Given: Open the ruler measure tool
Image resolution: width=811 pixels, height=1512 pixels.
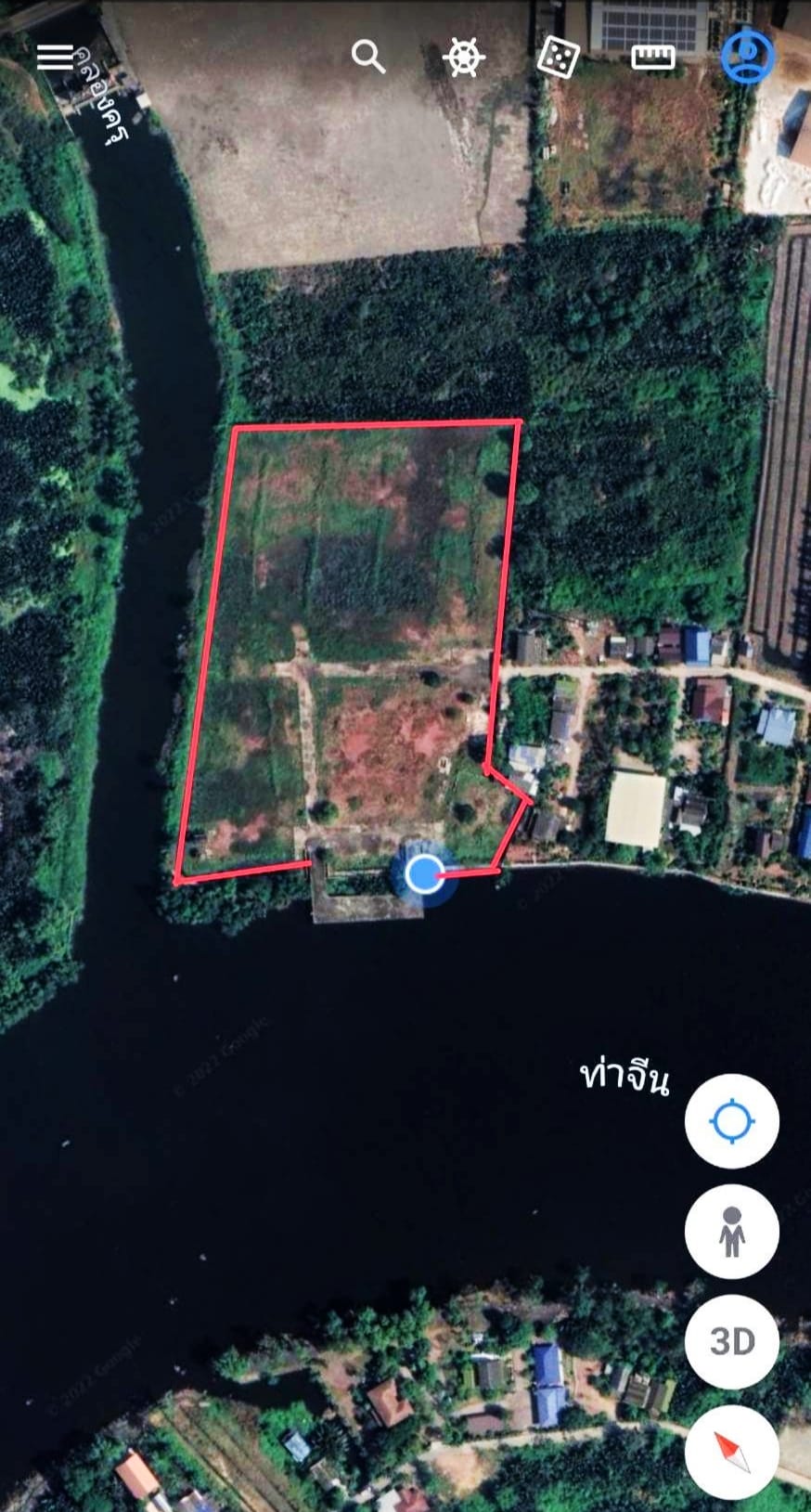Looking at the screenshot, I should pyautogui.click(x=652, y=58).
